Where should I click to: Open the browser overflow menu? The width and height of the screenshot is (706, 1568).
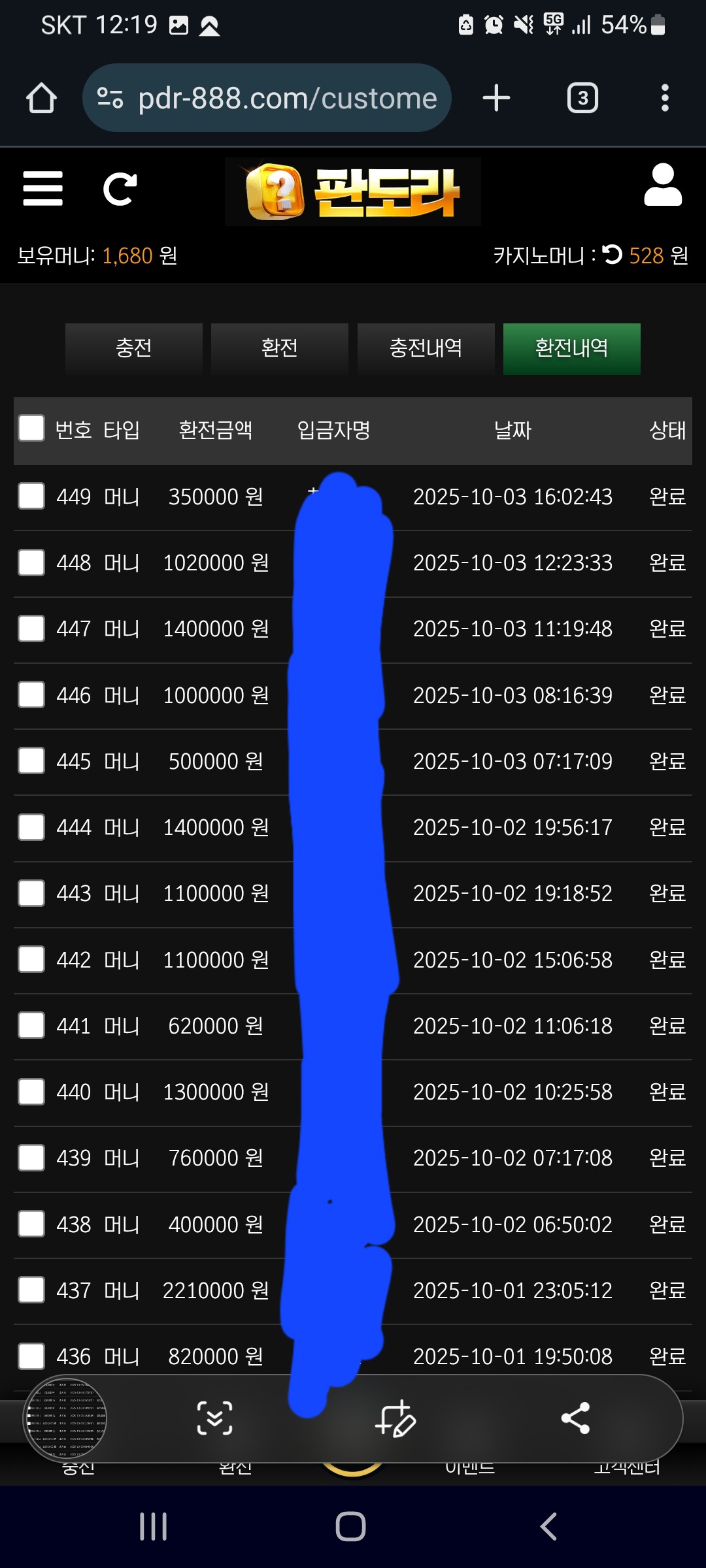pos(665,98)
